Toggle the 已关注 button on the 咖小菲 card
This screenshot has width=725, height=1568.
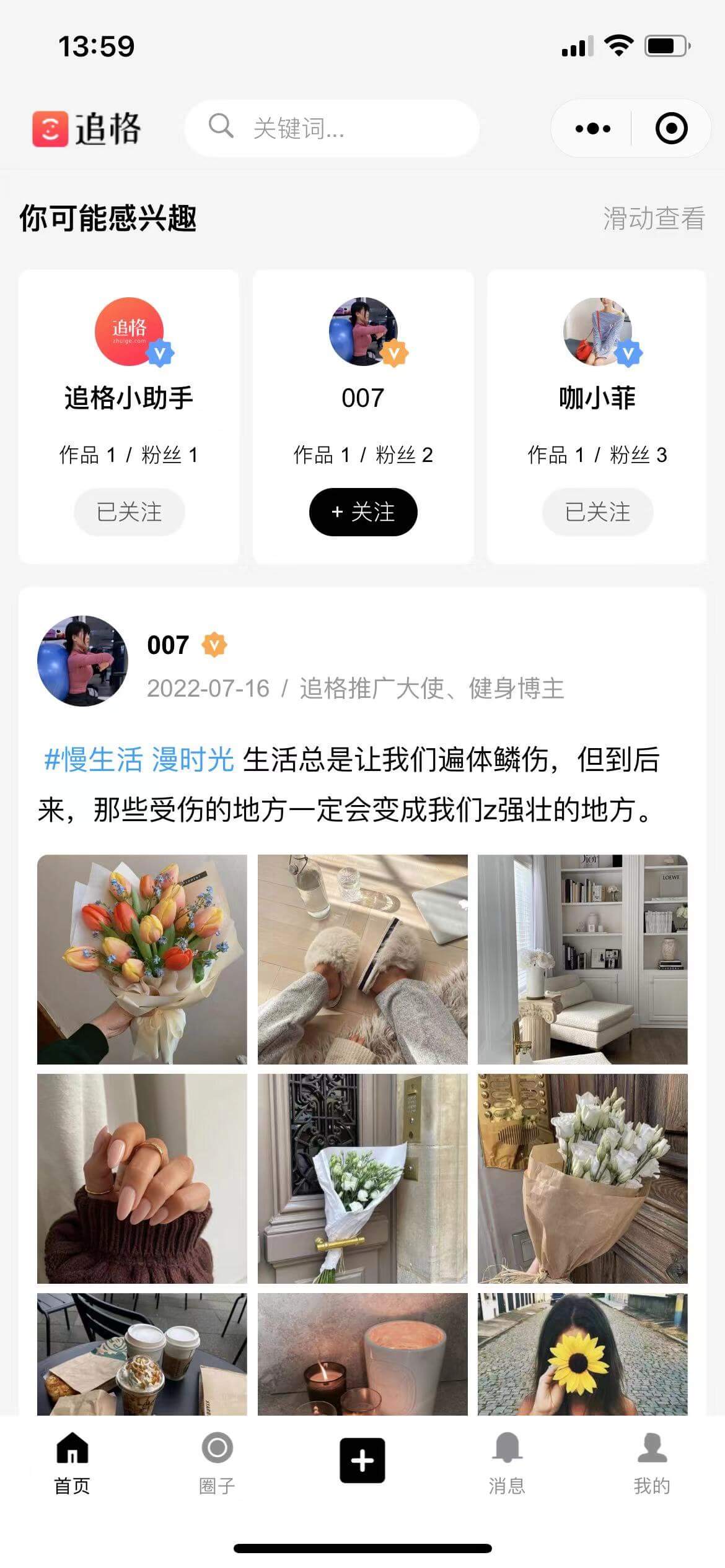[x=597, y=512]
